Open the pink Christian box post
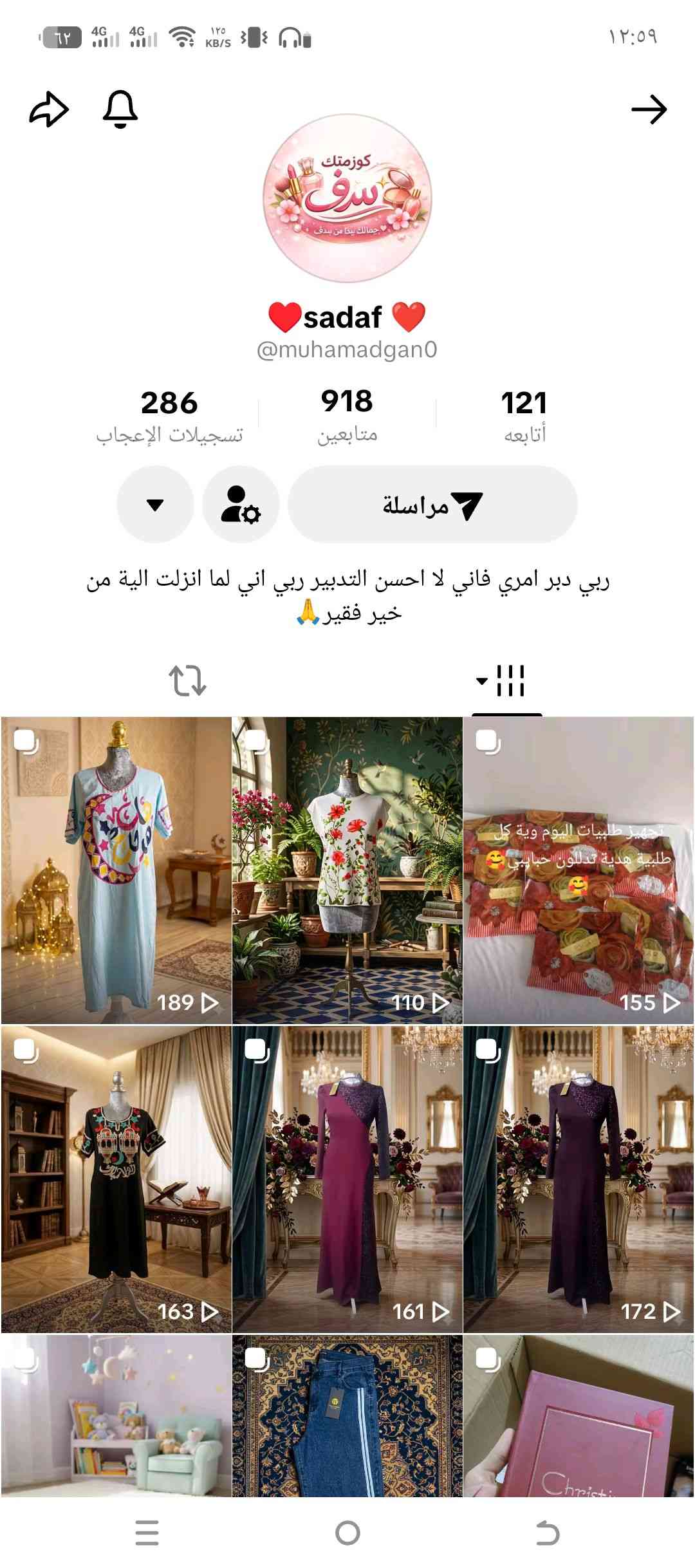Screen dimensions: 695x1568 tap(578, 1416)
